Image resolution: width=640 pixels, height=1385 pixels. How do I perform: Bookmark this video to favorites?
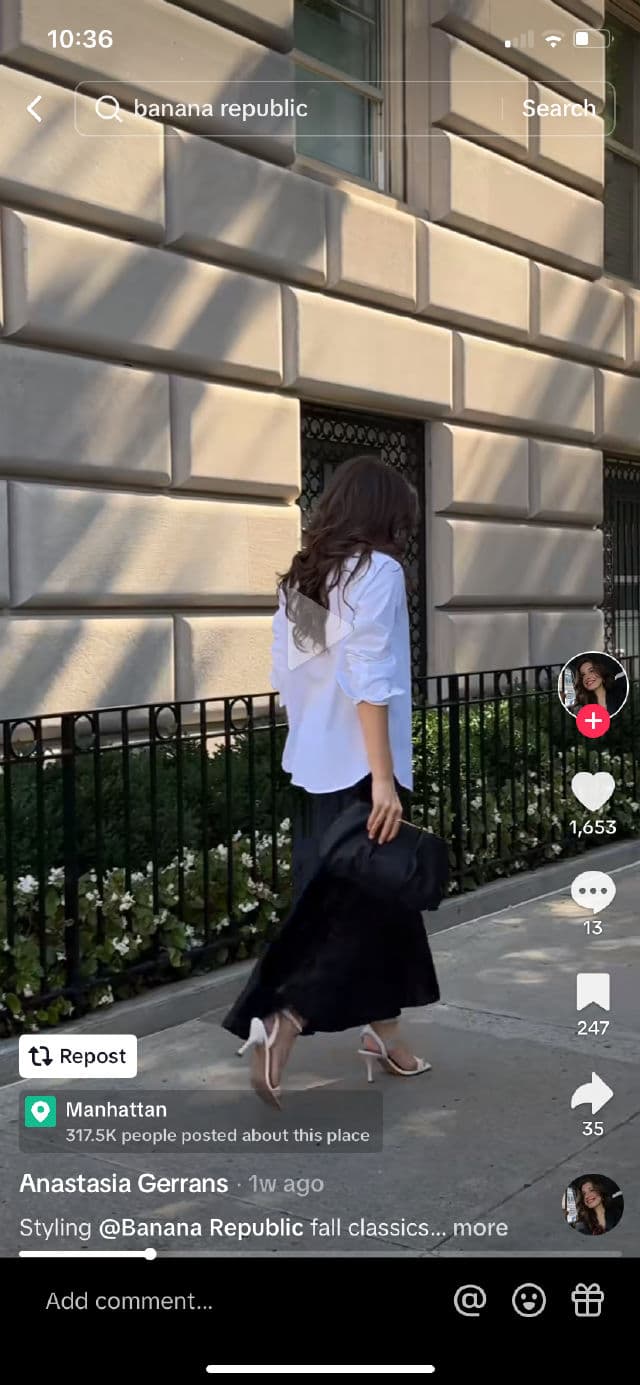[x=593, y=992]
